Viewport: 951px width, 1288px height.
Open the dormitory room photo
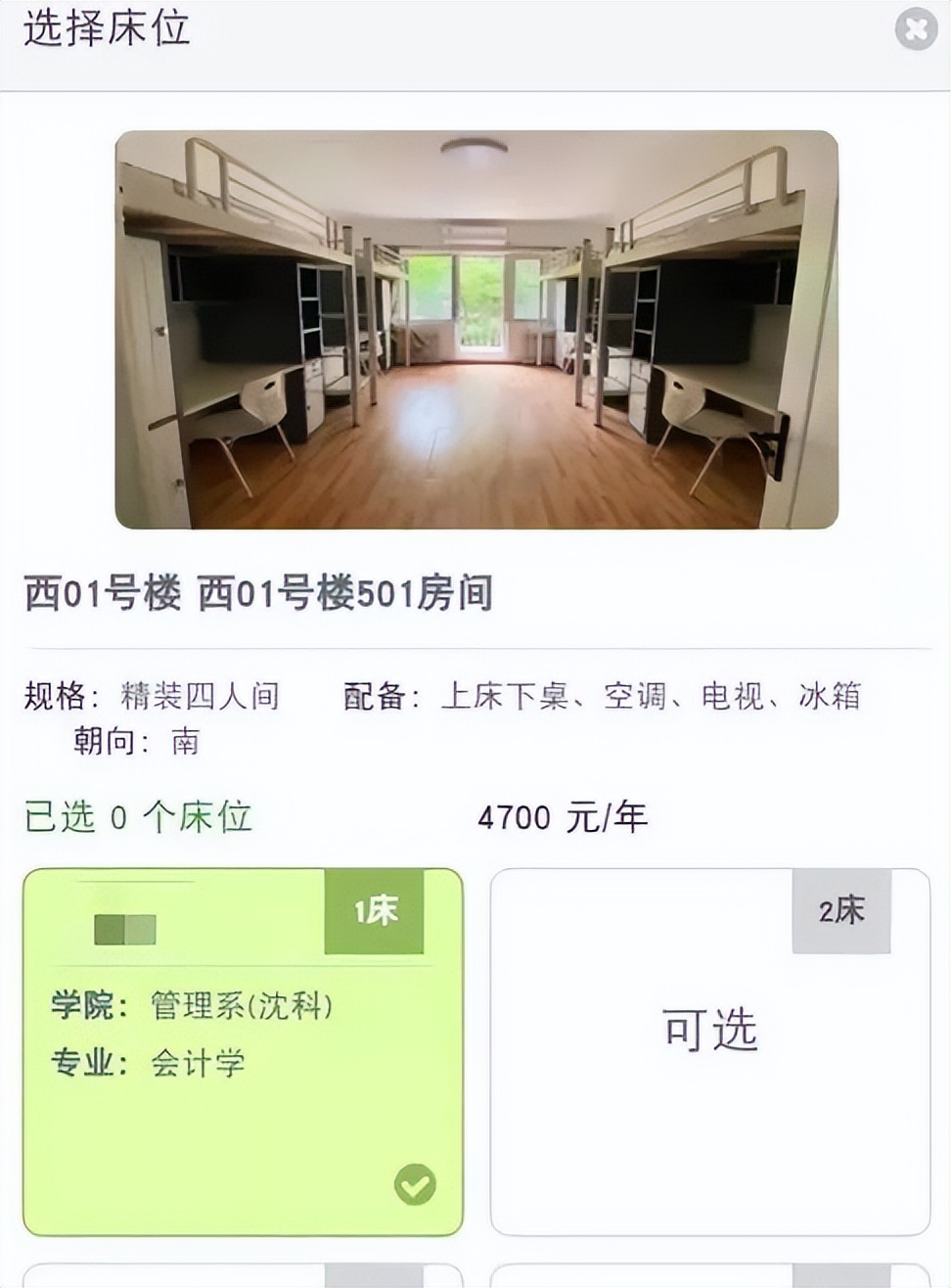click(475, 333)
